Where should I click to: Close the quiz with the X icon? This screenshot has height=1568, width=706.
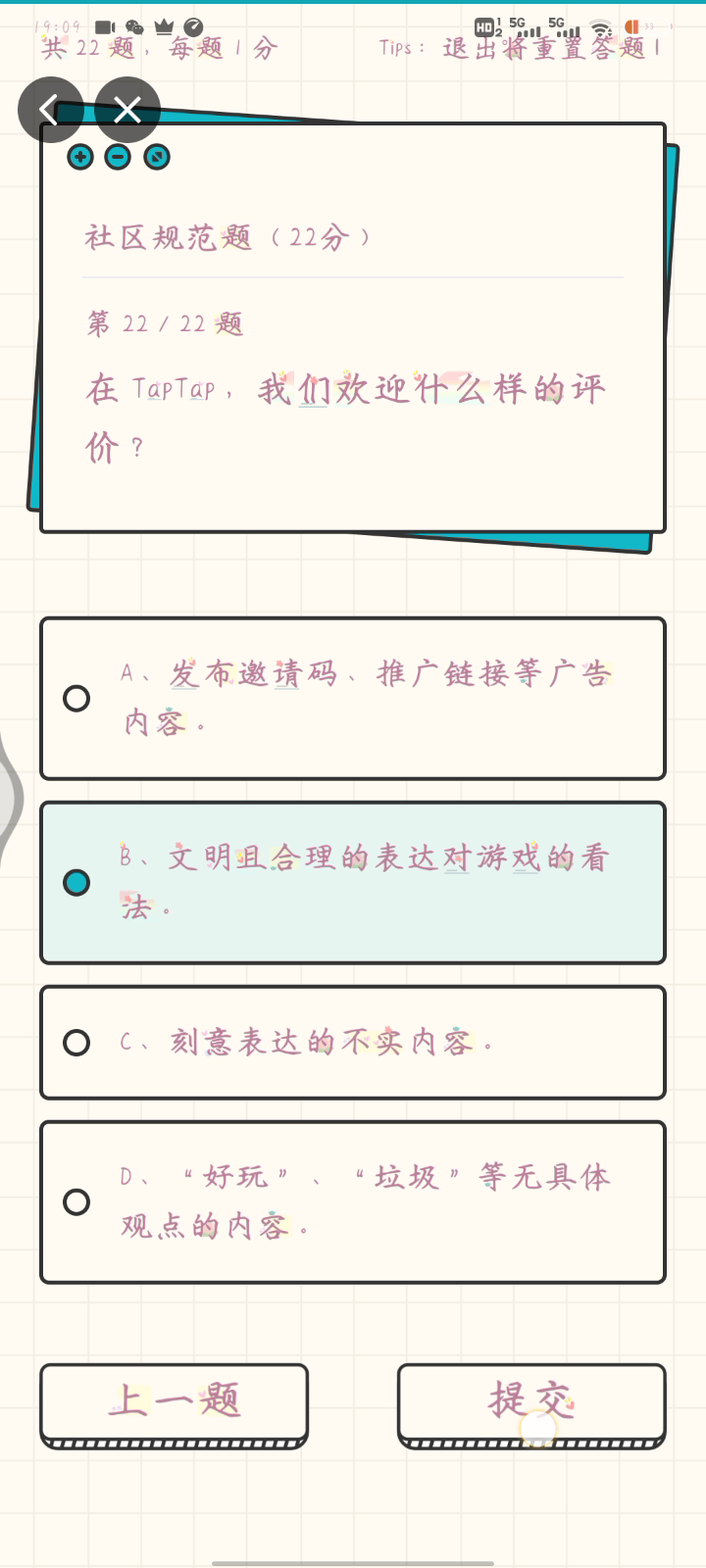[127, 110]
